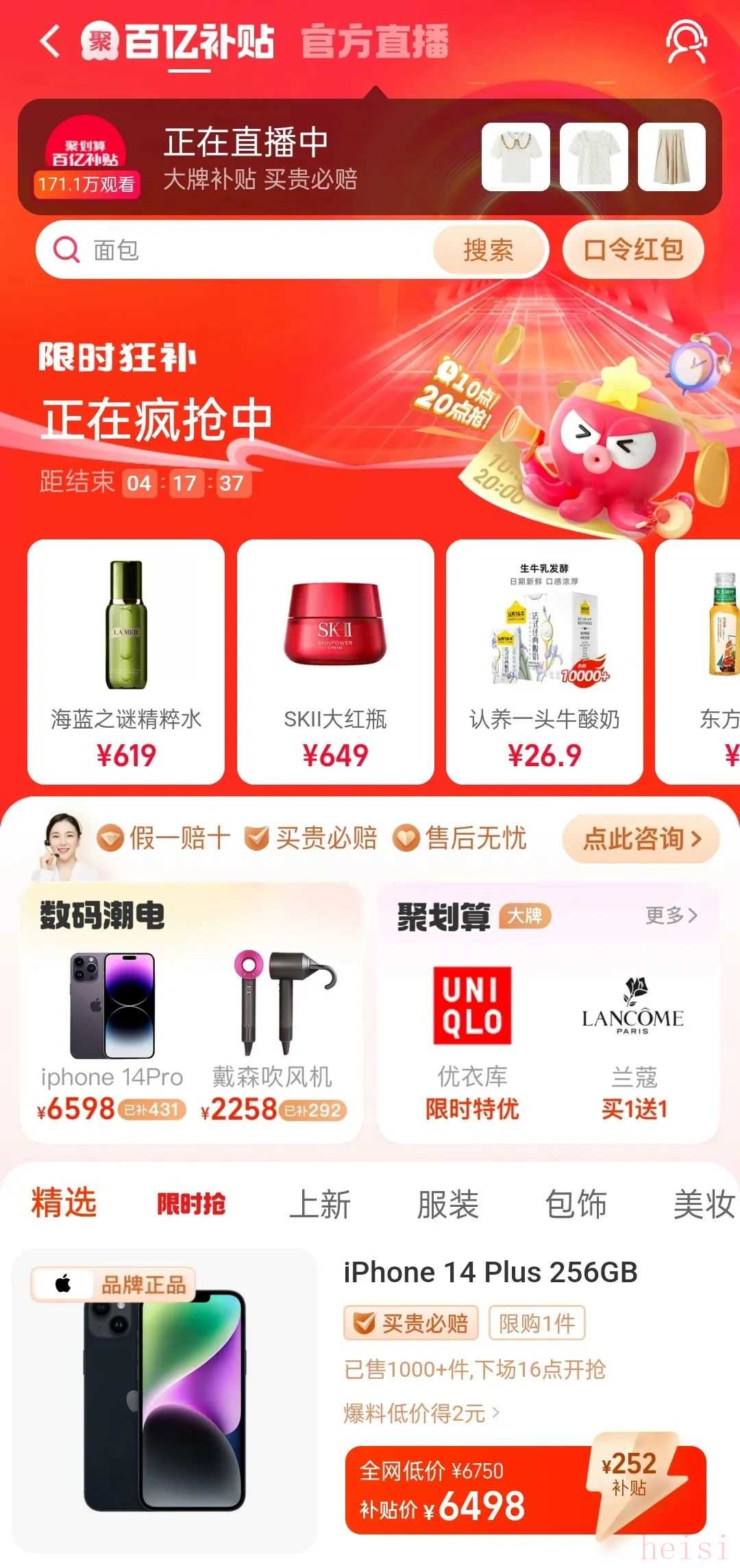The width and height of the screenshot is (740, 1568).
Task: Open the 认养一头牛酸奶 product card
Action: (544, 661)
